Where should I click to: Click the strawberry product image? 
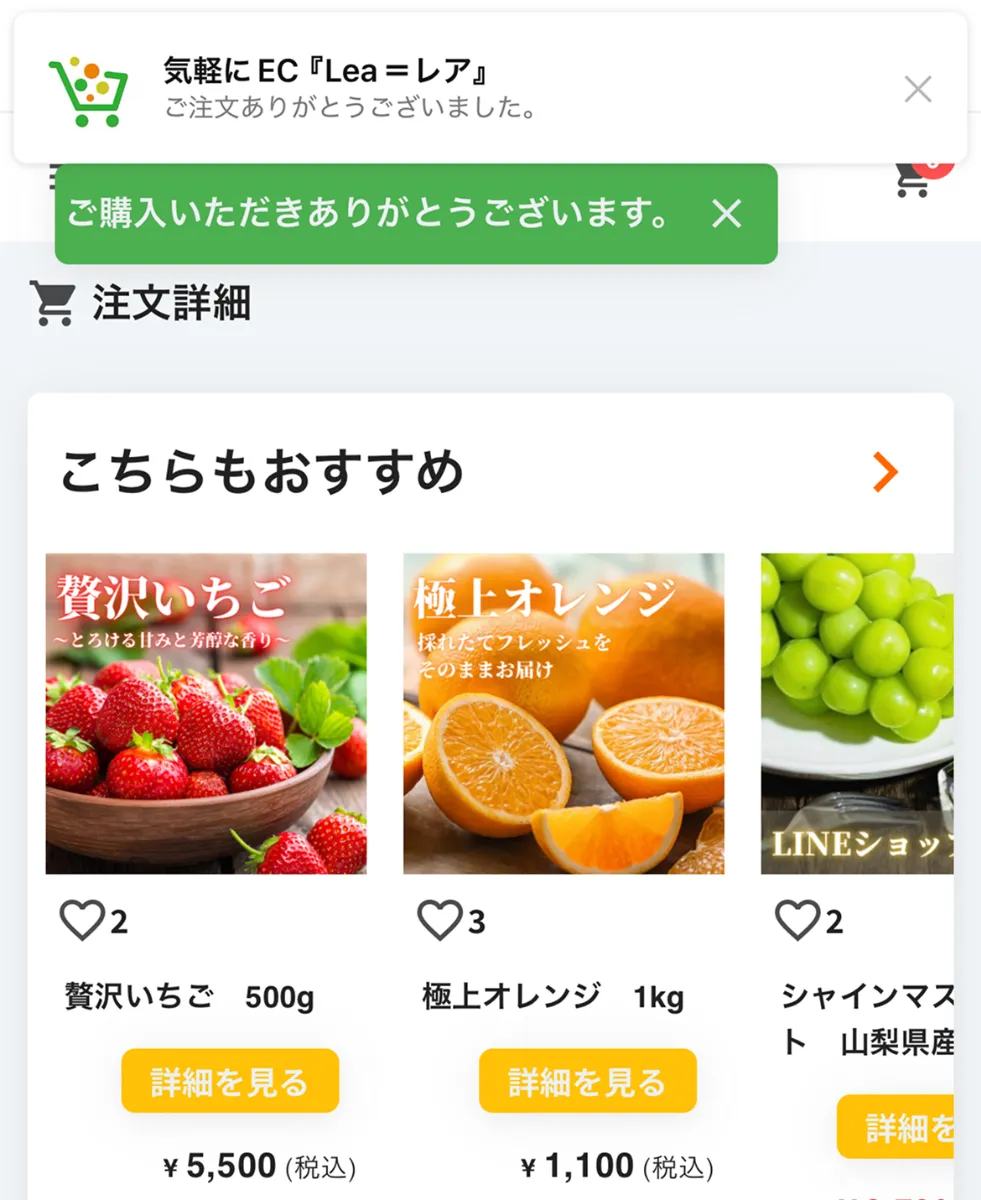pos(203,715)
